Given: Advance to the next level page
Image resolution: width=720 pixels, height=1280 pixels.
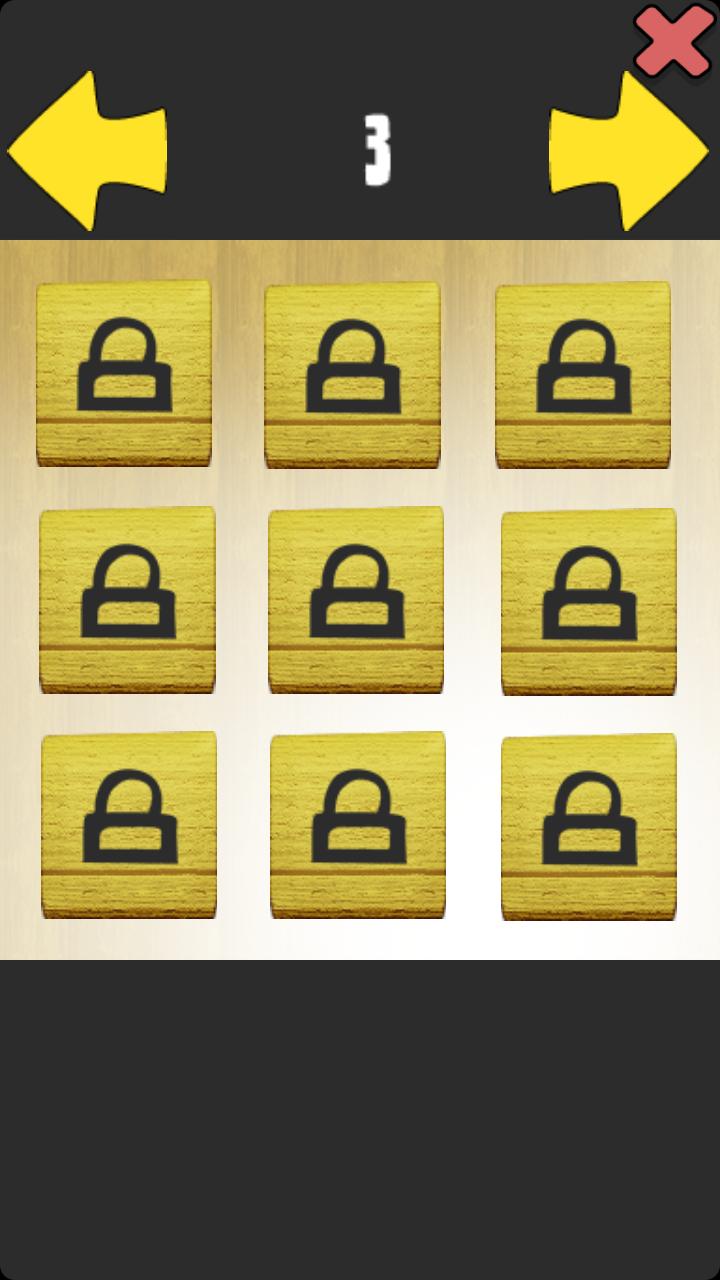Looking at the screenshot, I should [630, 150].
